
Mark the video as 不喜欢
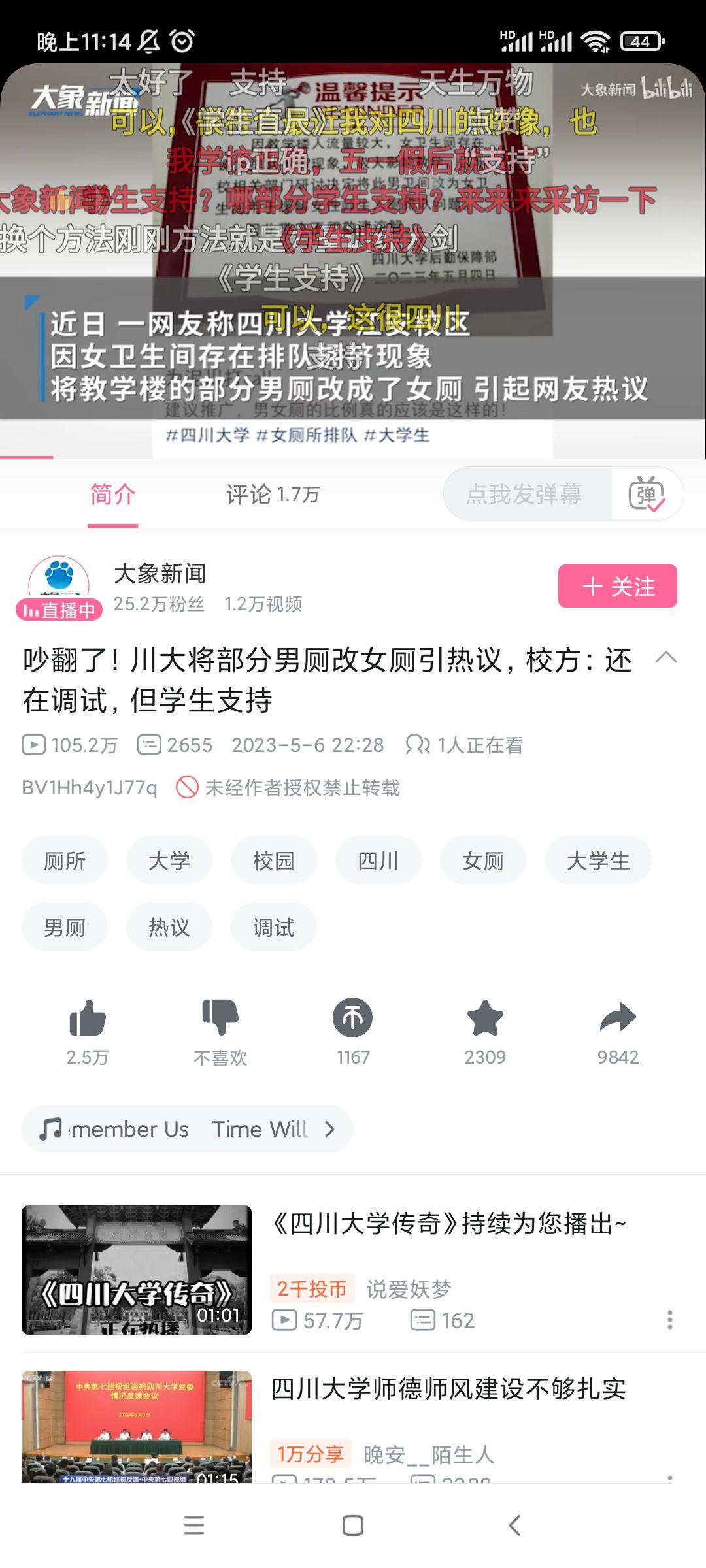(x=220, y=1019)
